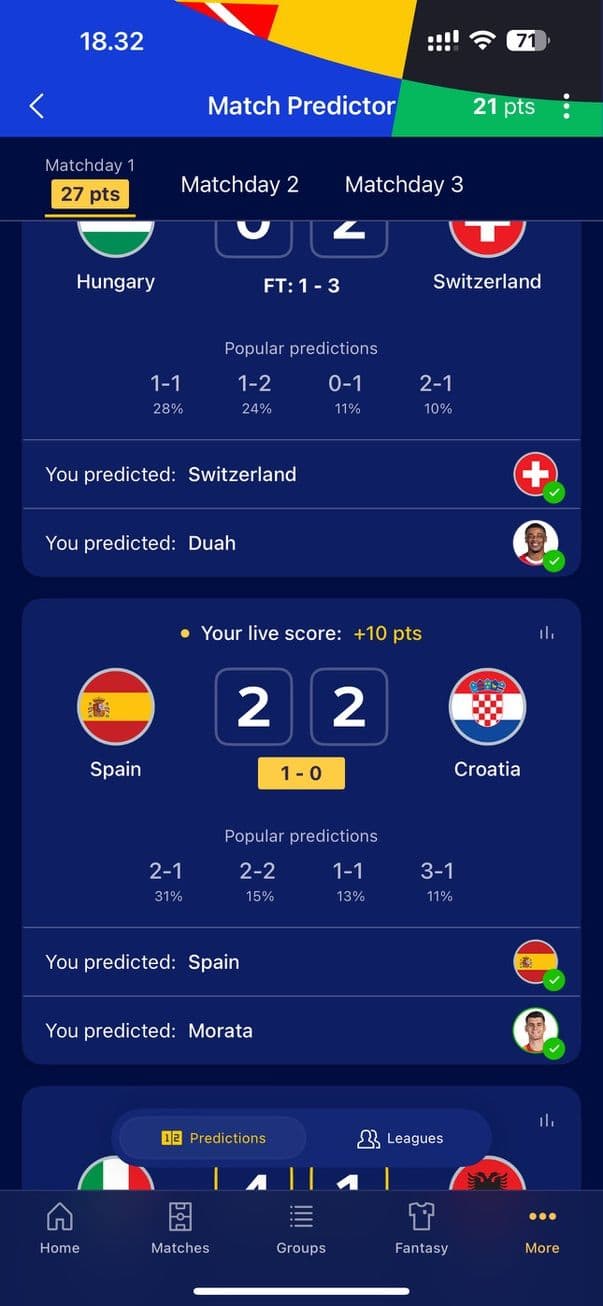Open the three-dot overflow menu

[567, 106]
